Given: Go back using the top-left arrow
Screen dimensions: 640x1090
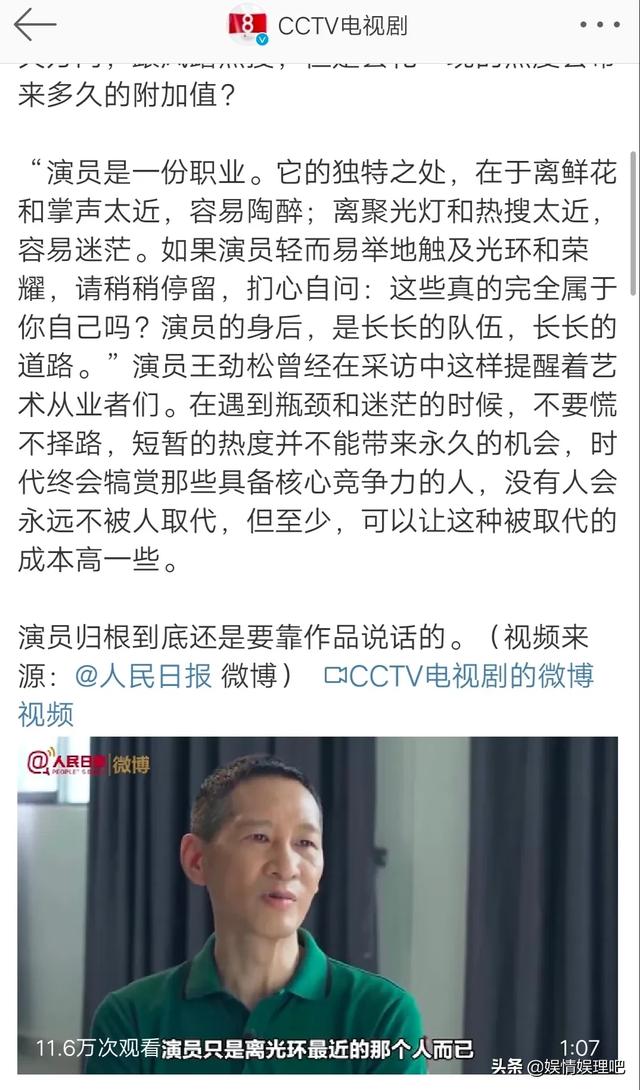Looking at the screenshot, I should pos(35,25).
